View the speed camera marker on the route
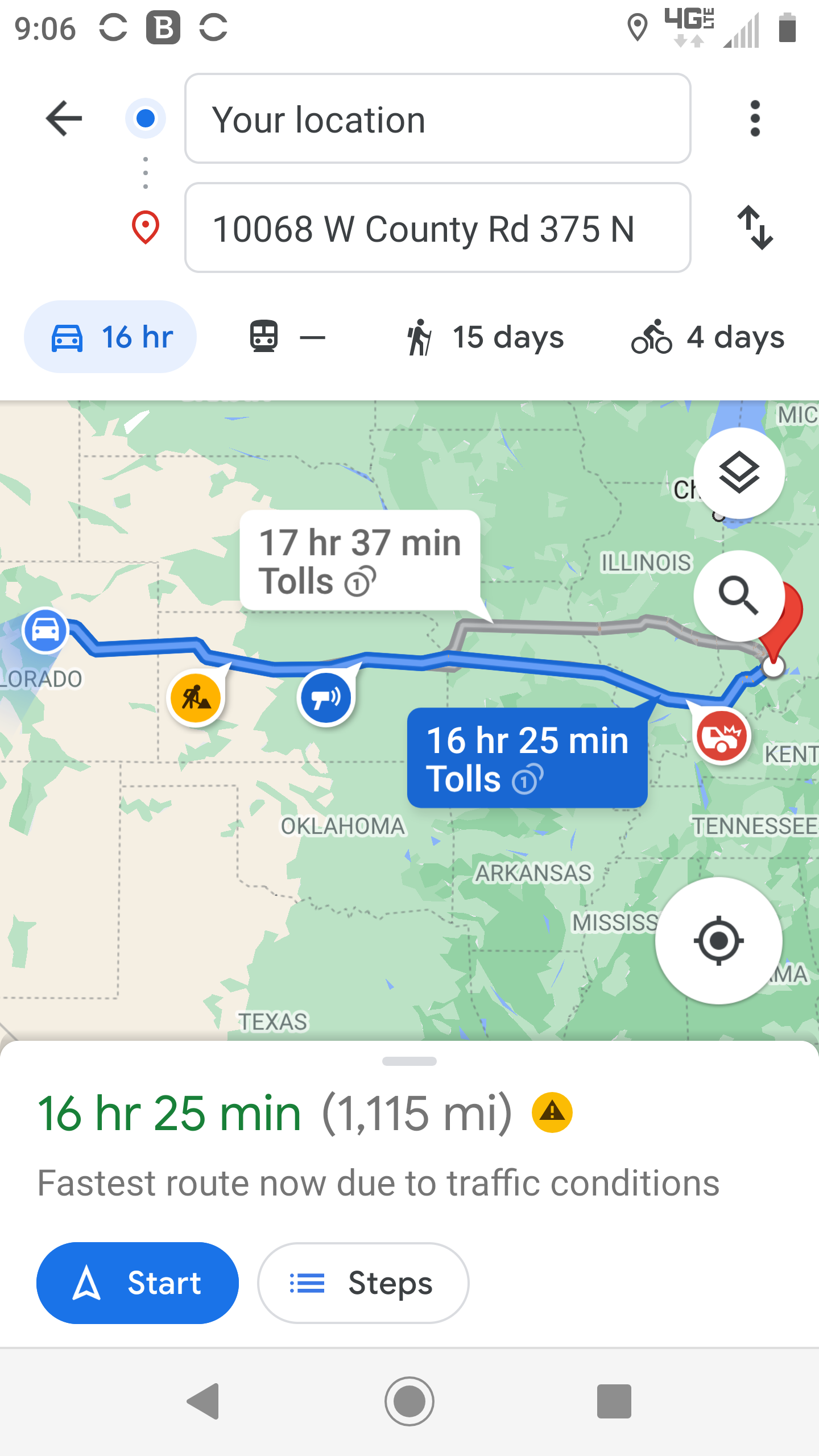819x1456 pixels. [326, 698]
